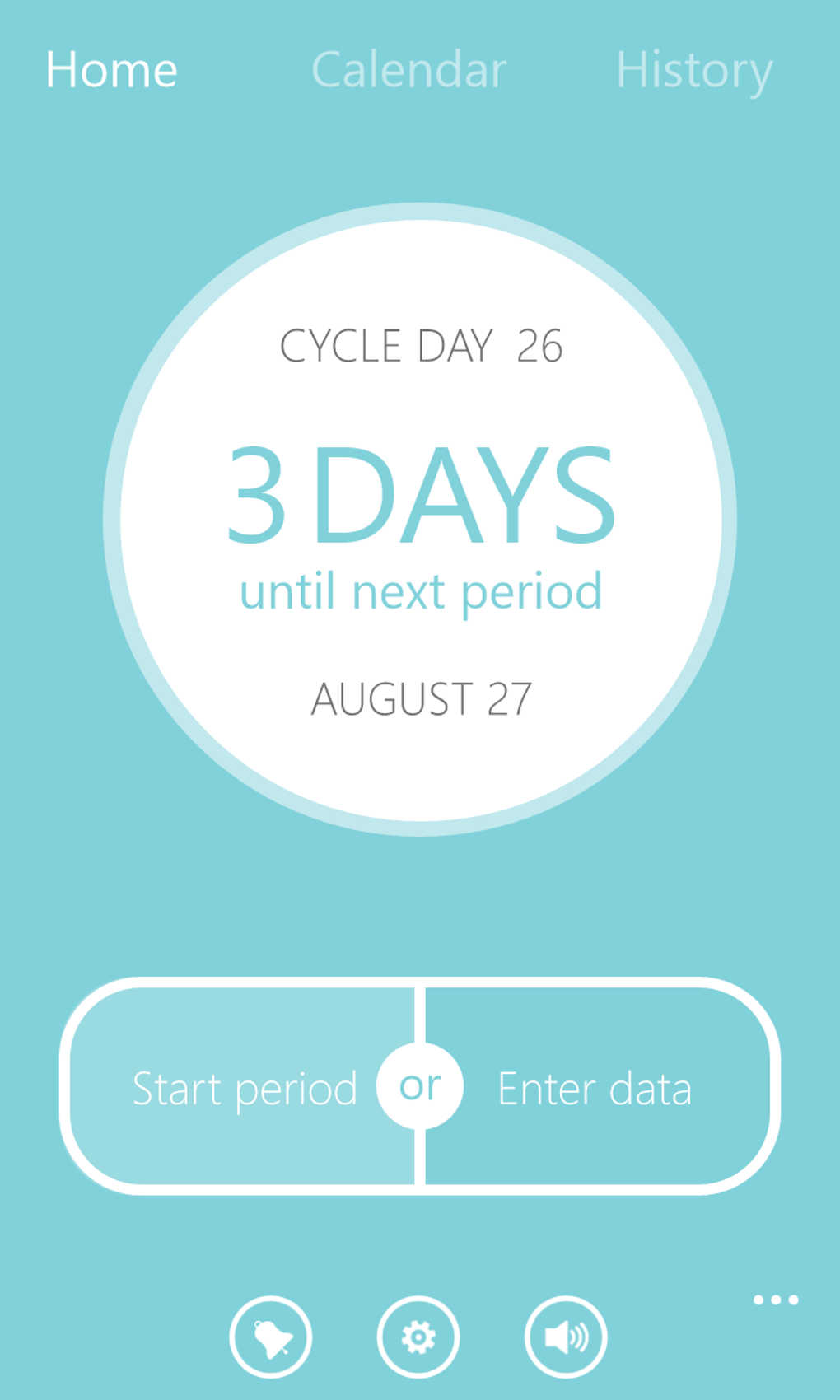Select the Home tab
The image size is (840, 1400).
coord(114,69)
